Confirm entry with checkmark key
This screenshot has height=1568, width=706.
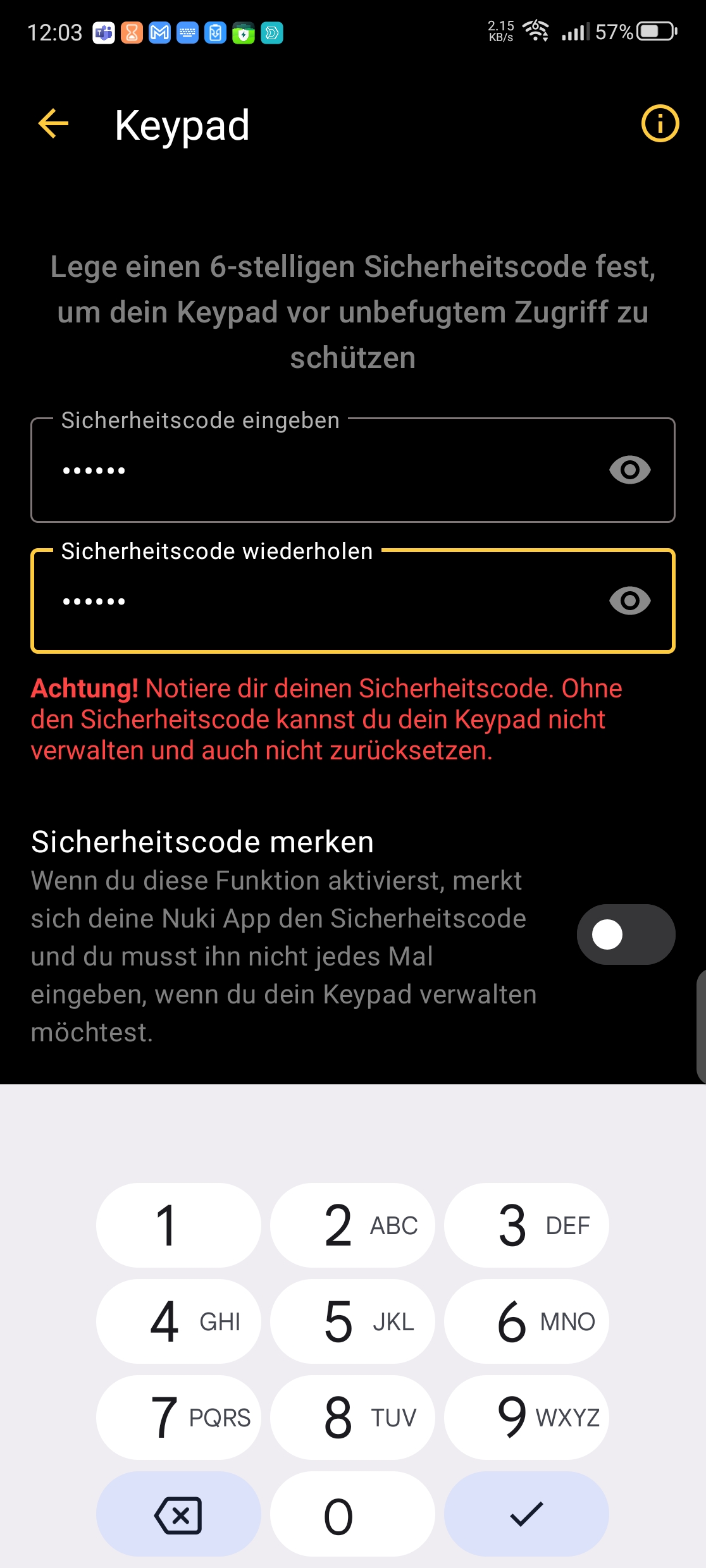[x=526, y=1515]
